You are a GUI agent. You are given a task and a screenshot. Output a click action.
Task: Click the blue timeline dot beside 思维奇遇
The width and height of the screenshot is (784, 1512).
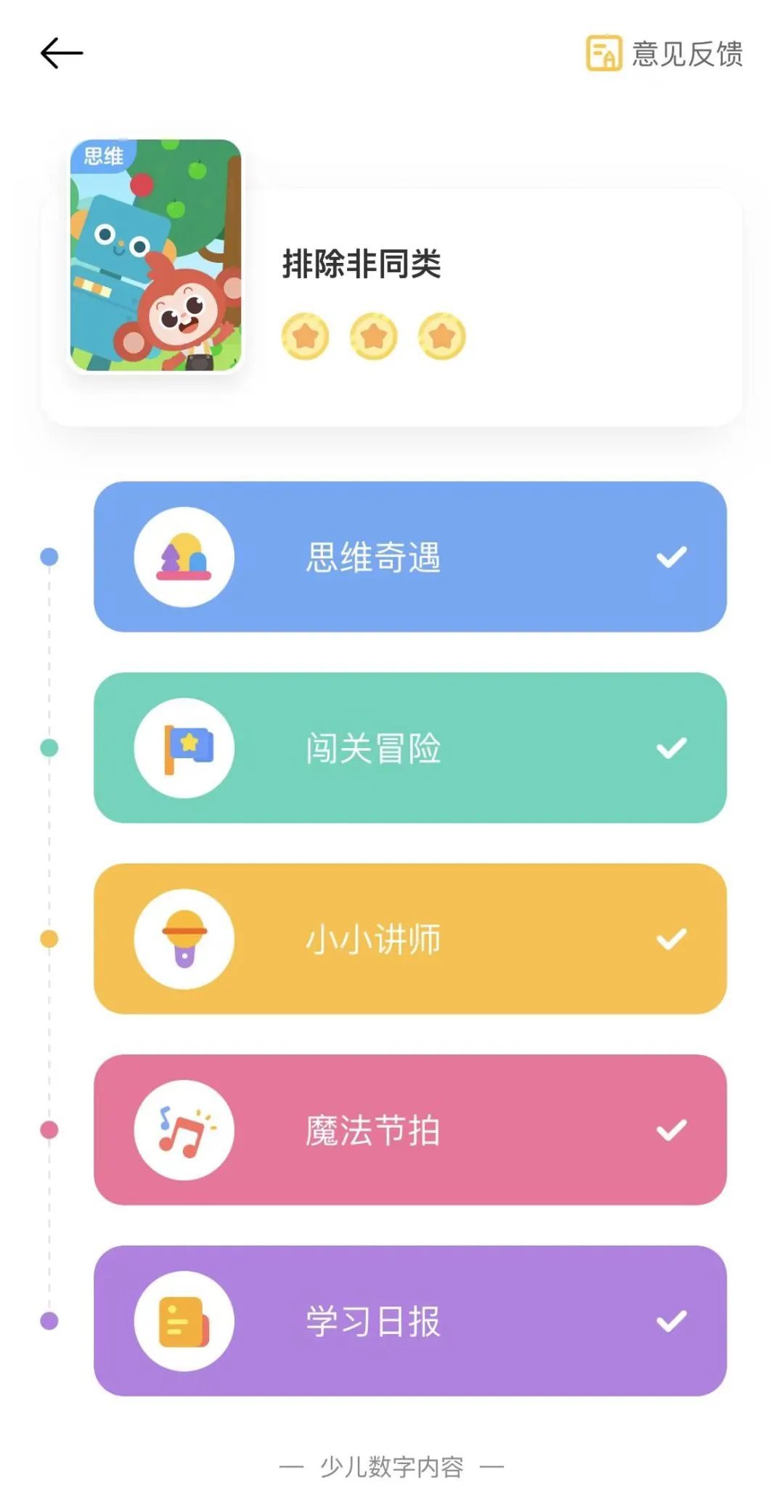pos(48,557)
